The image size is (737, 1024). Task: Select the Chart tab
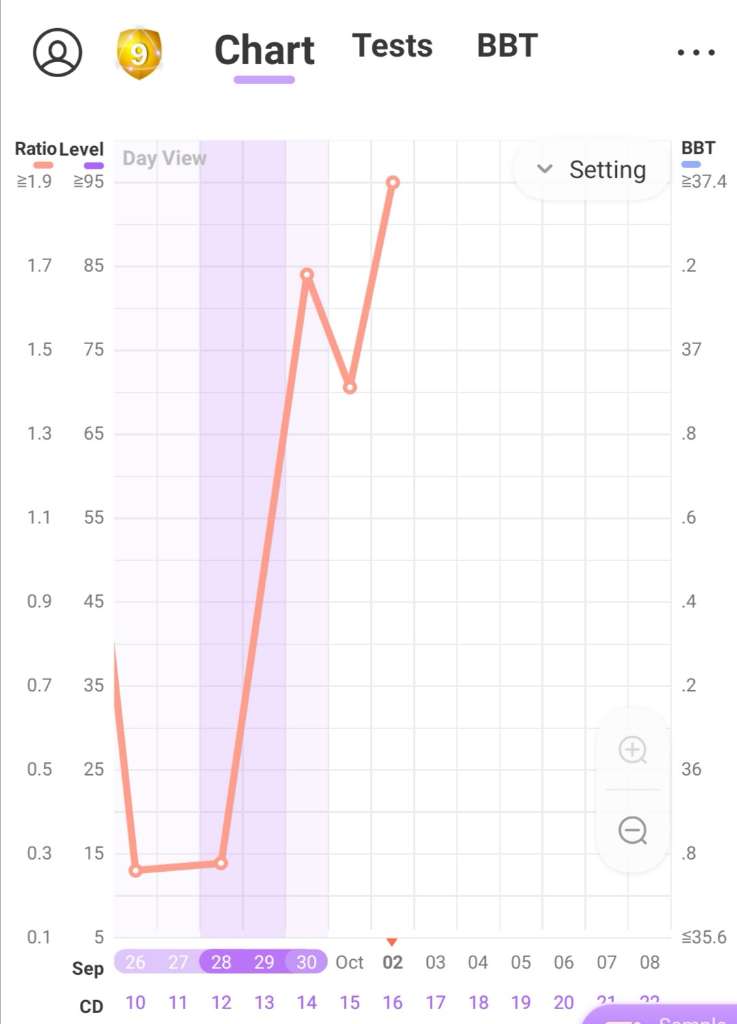264,51
